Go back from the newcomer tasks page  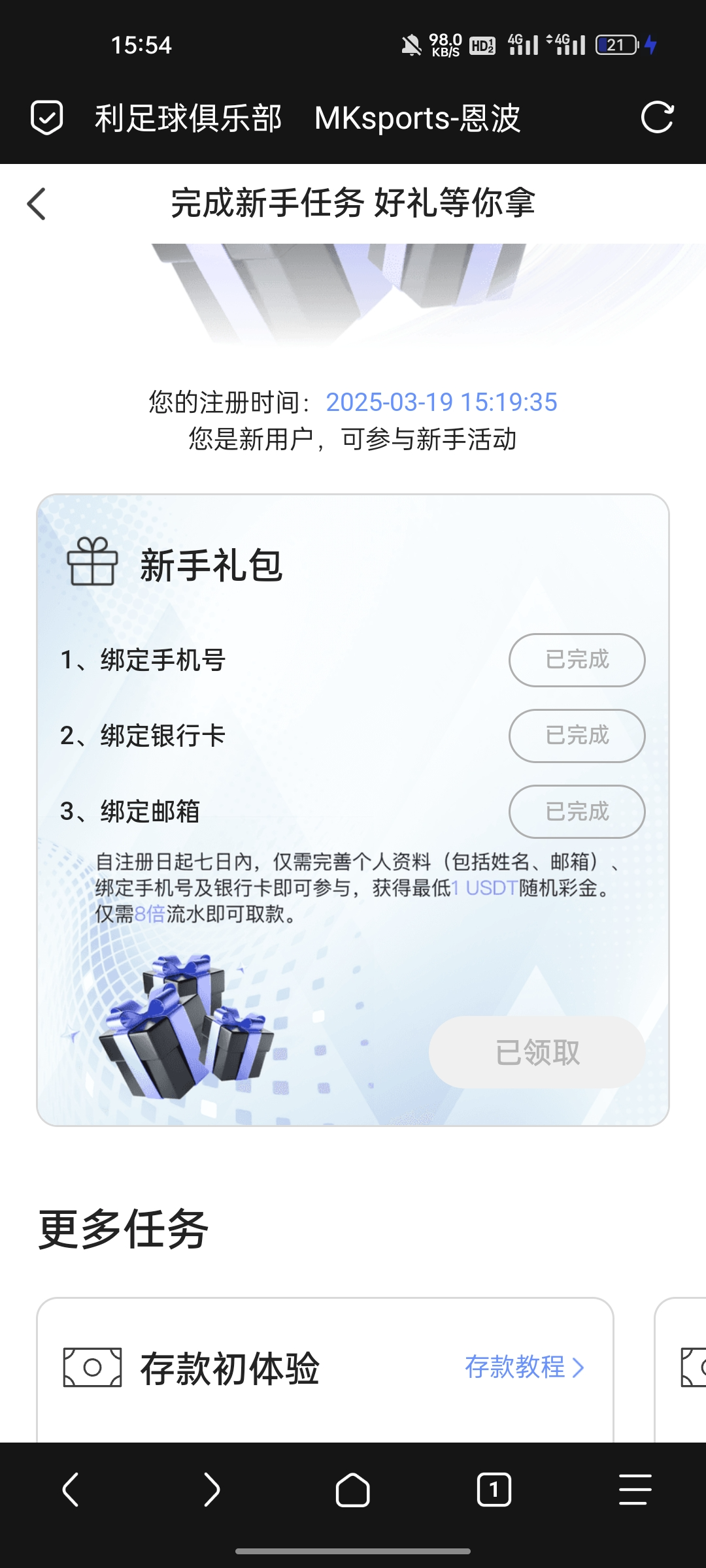(x=37, y=204)
